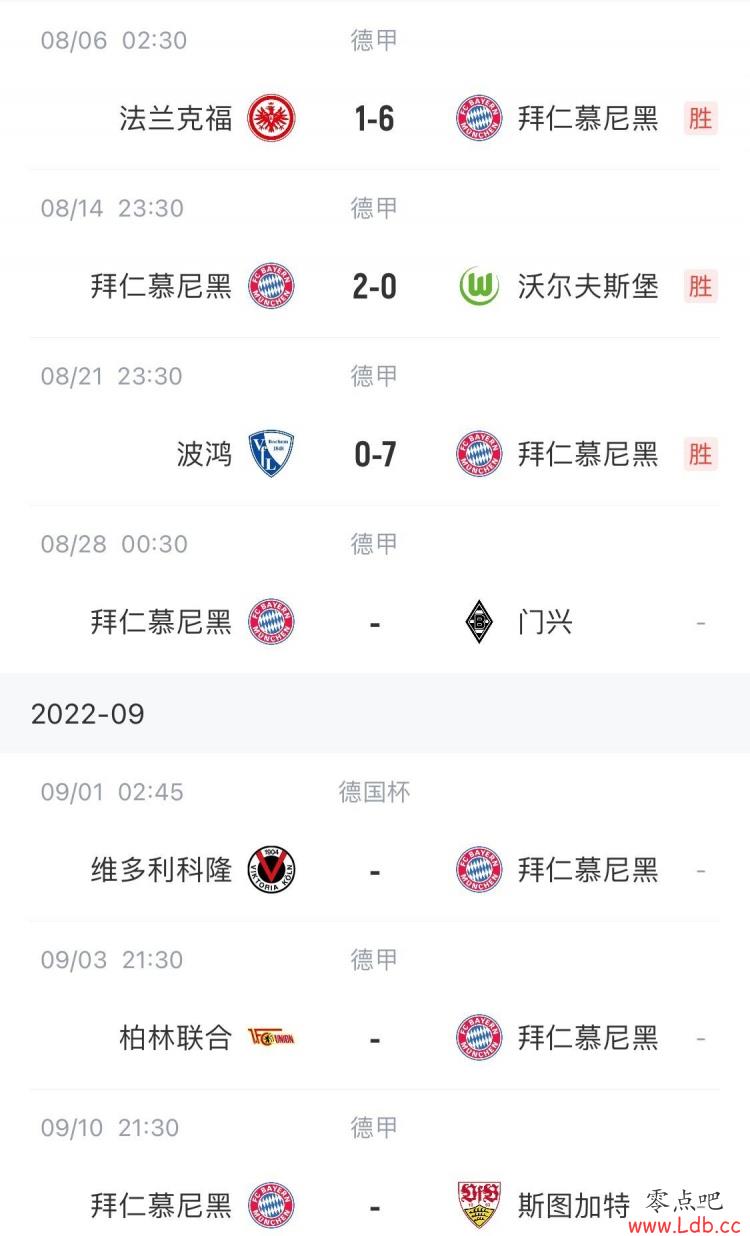750x1236 pixels.
Task: Open the 拜仁慕尼黑 vs 斯图加特 fixture
Action: click(x=375, y=1163)
